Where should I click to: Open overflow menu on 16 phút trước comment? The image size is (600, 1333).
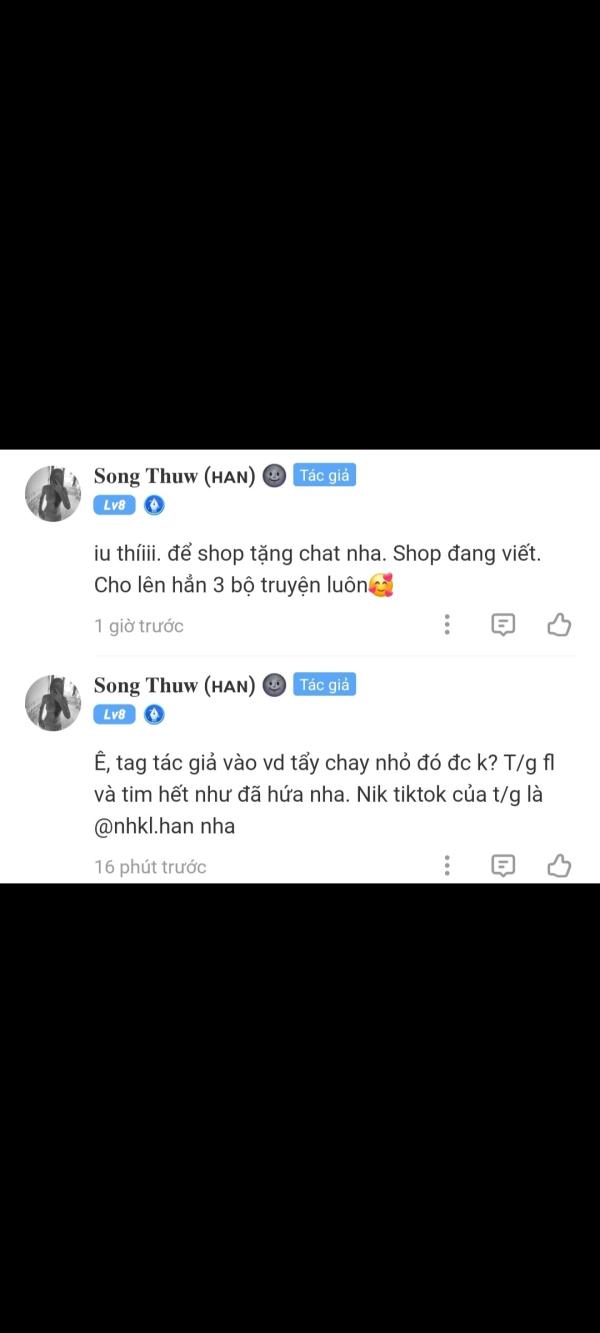[x=447, y=866]
